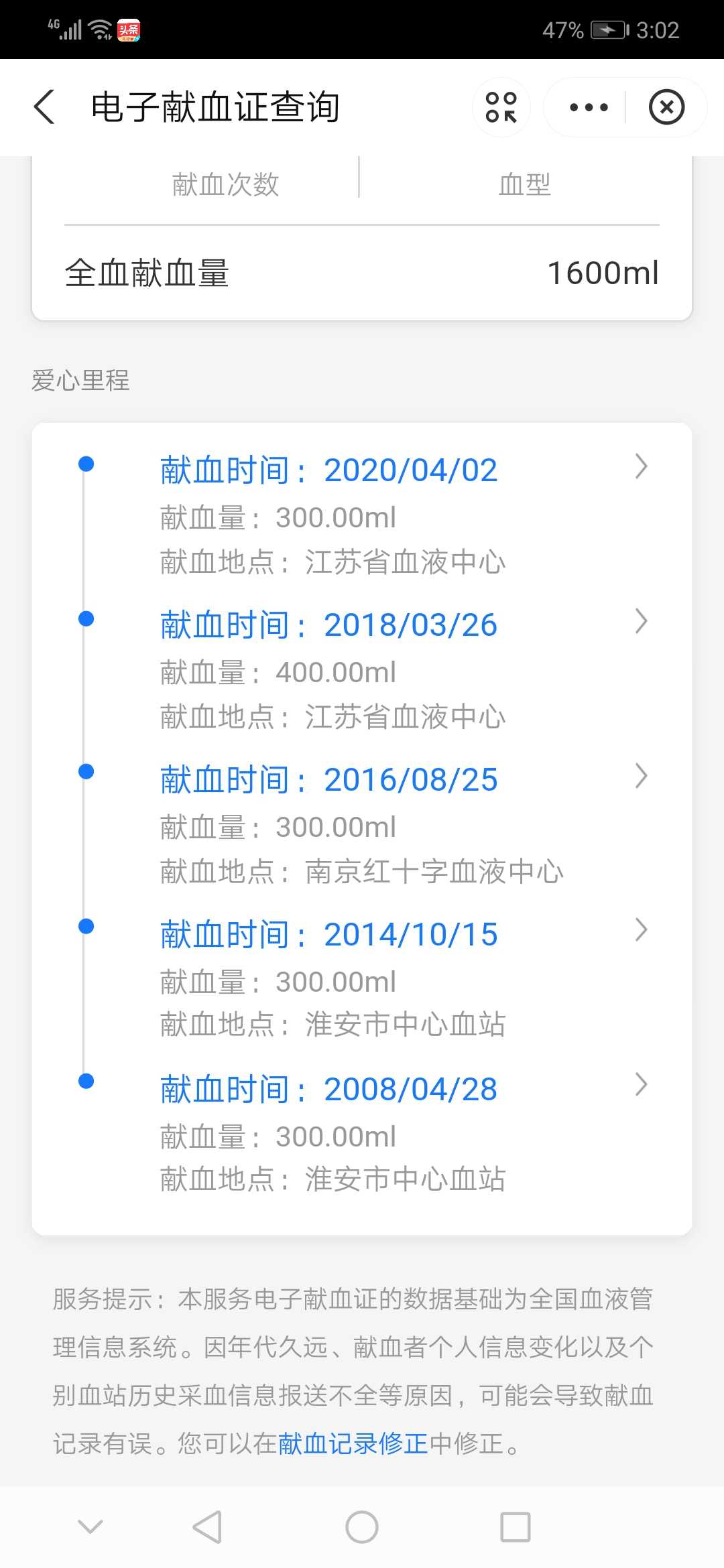Viewport: 724px width, 1568px height.
Task: Open the mini-program shortcuts icon
Action: [x=501, y=107]
